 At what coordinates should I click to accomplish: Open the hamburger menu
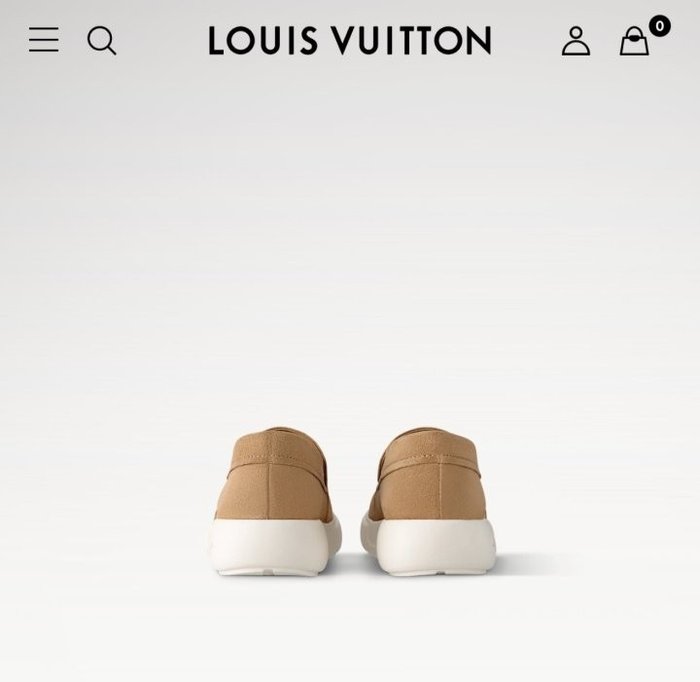tap(43, 40)
